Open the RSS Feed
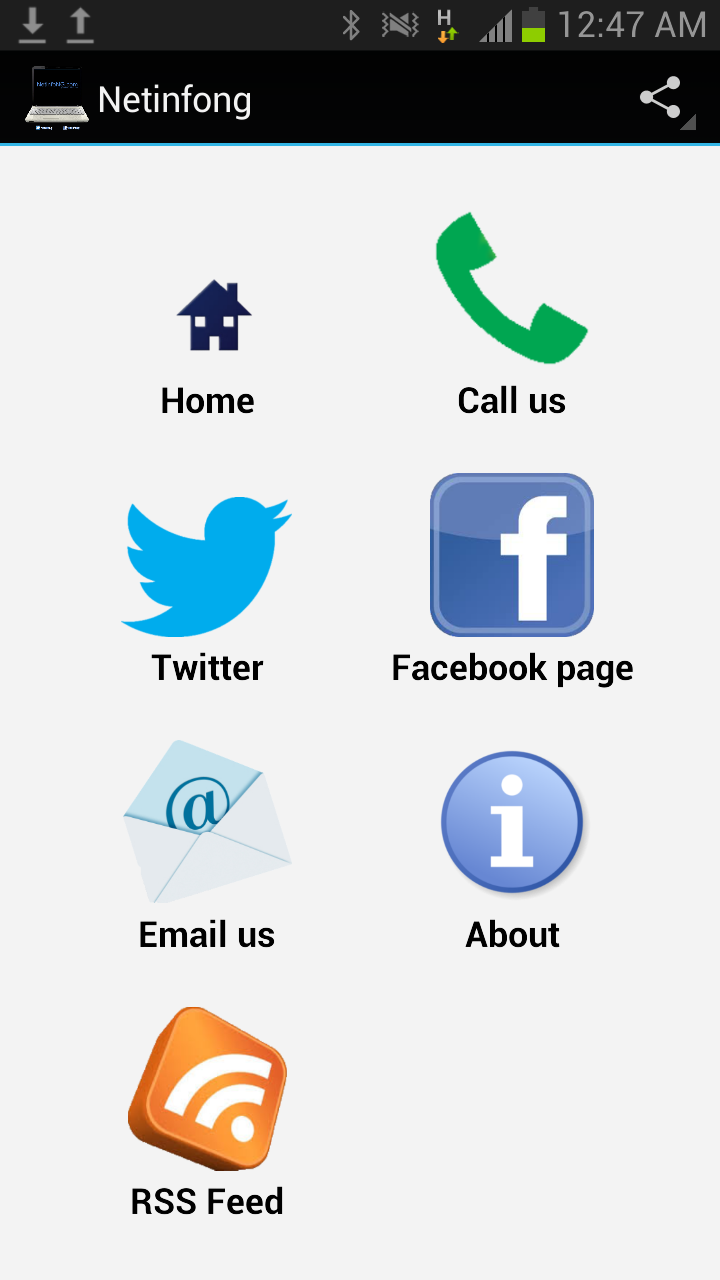 207,1110
